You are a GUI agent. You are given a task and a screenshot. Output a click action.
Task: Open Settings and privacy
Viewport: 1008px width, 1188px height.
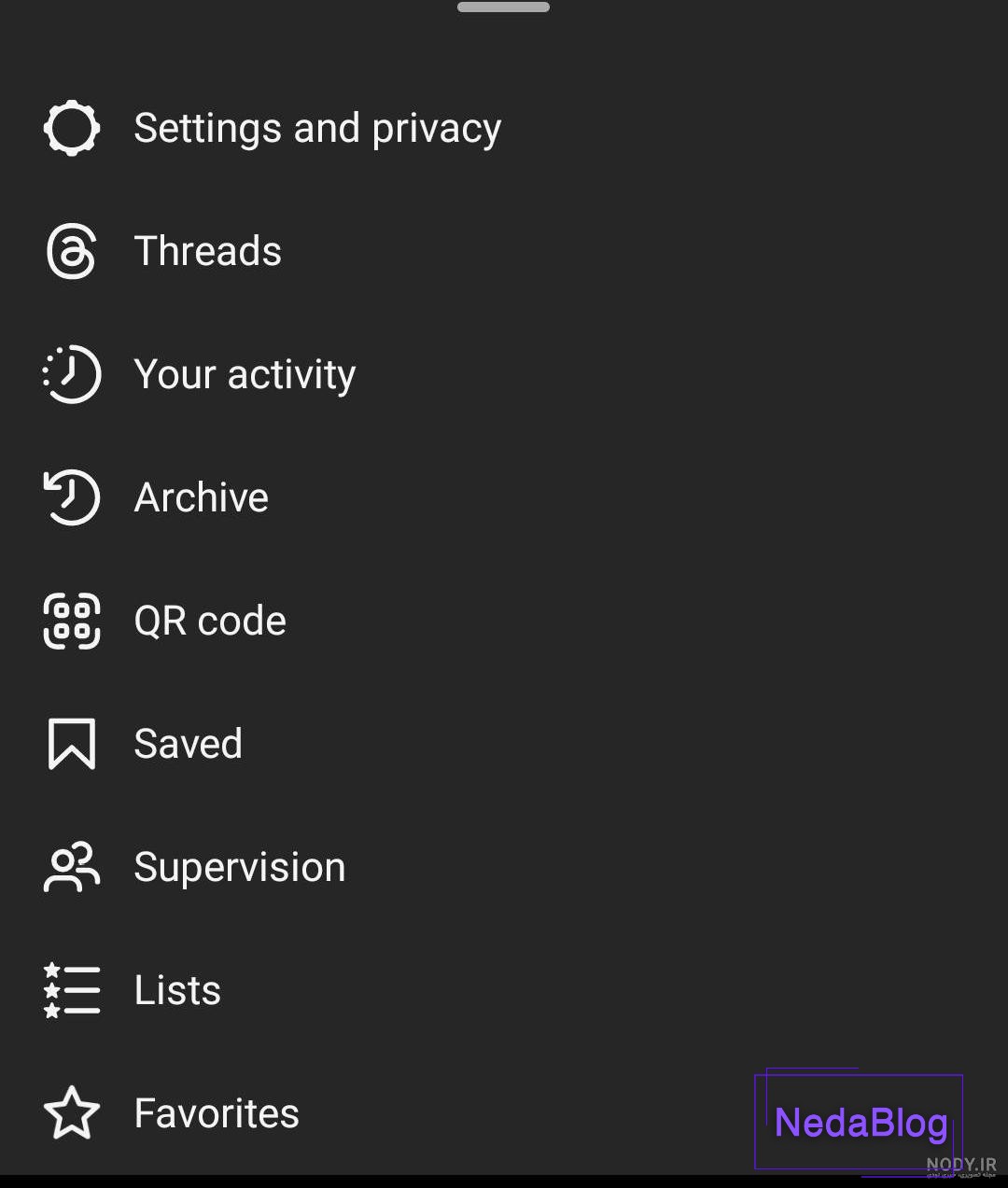click(x=316, y=128)
